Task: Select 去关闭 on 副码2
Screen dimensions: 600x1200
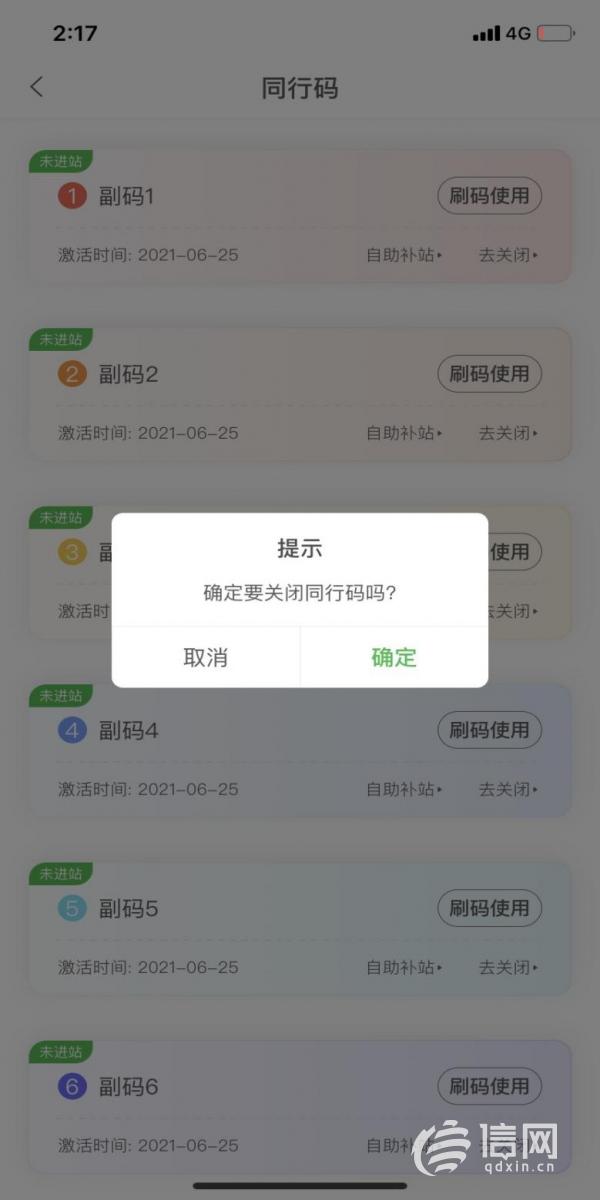Action: point(508,433)
